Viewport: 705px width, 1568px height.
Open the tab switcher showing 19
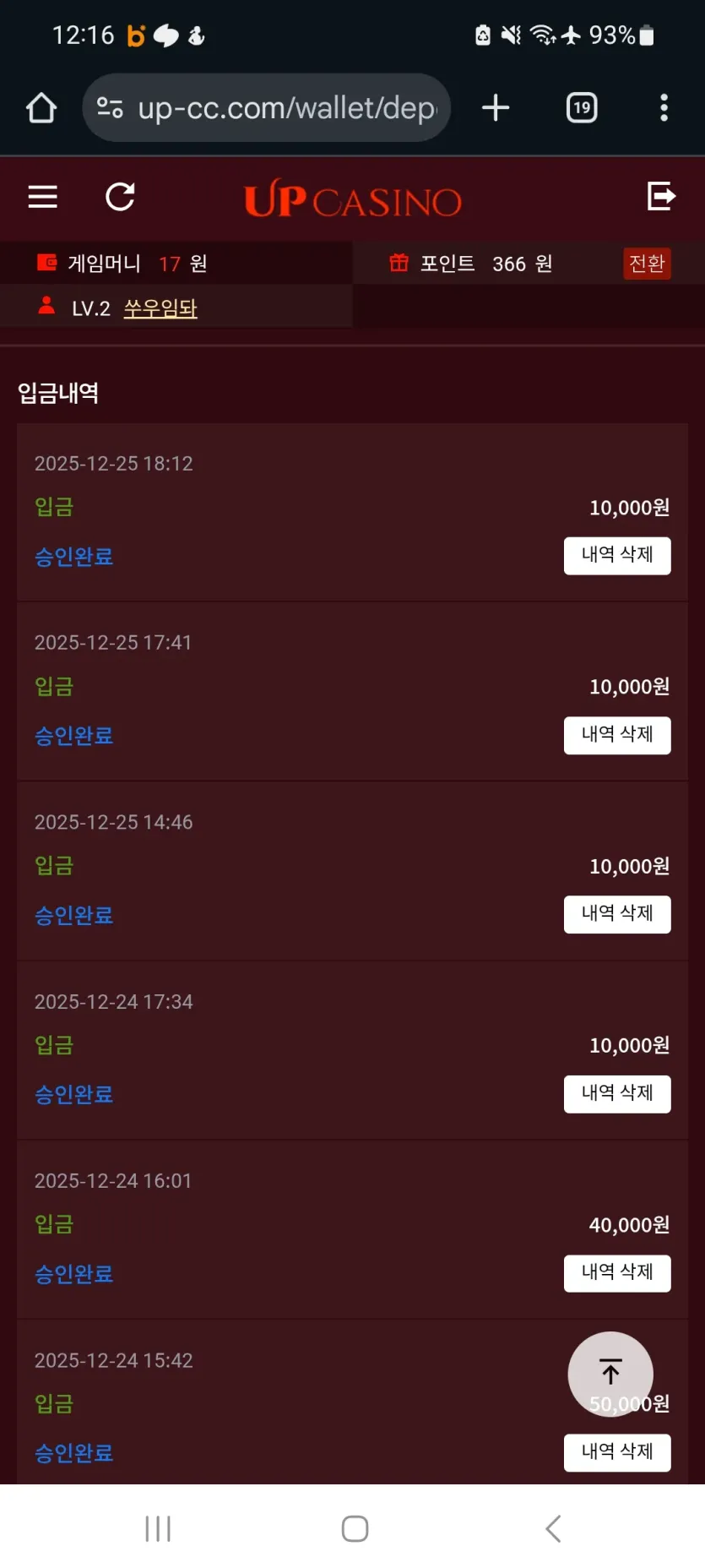(x=582, y=108)
